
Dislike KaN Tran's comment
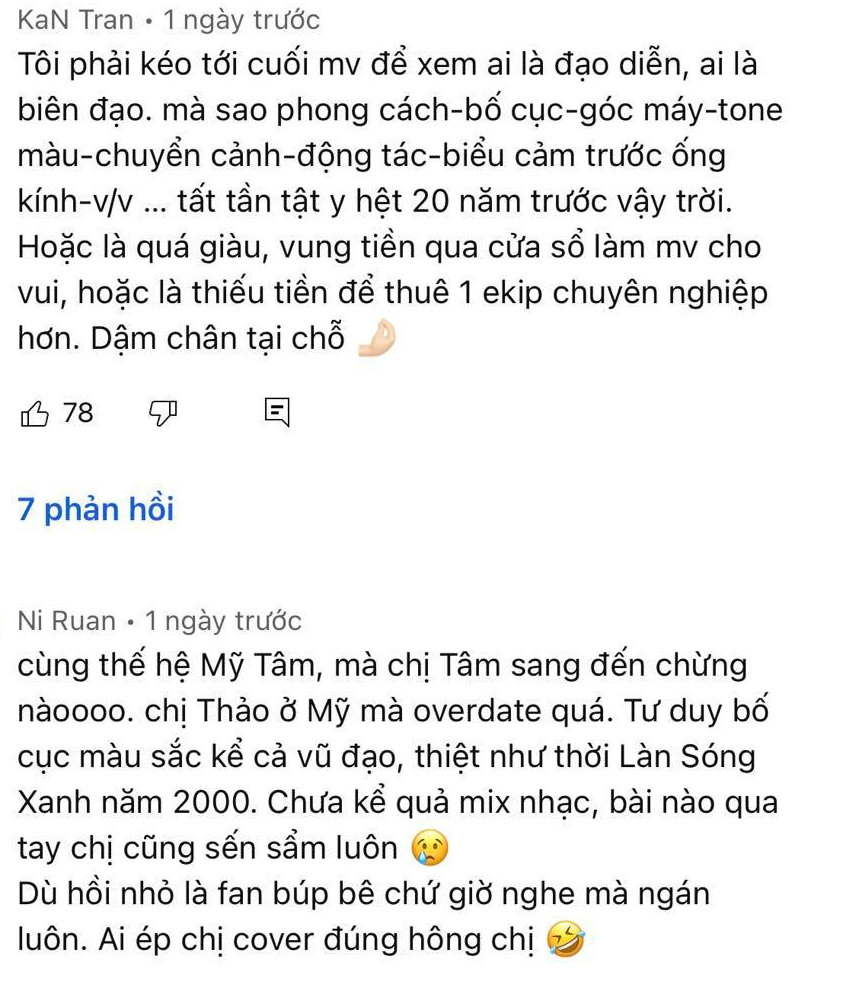[161, 413]
